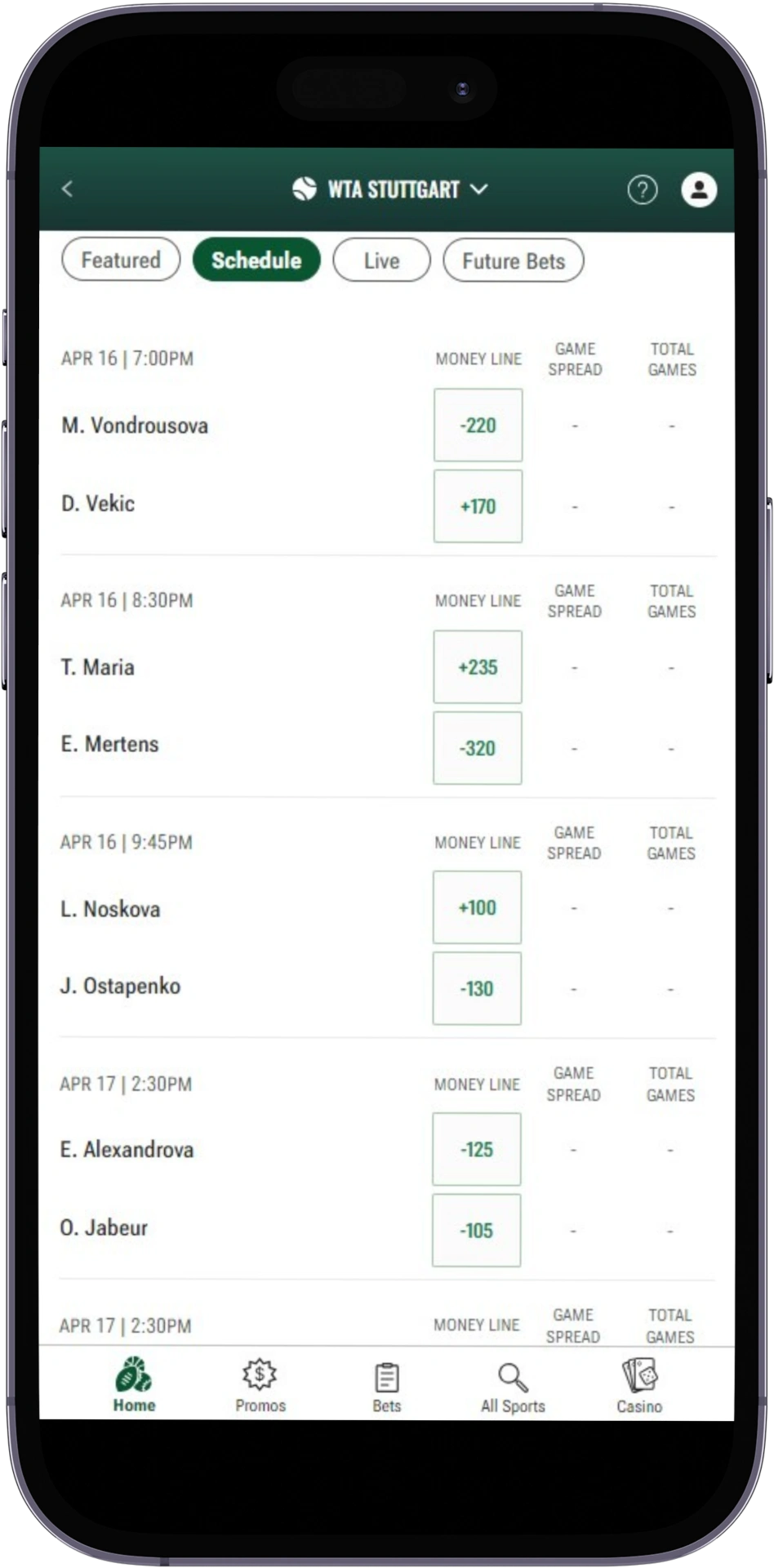Select L. Noskova money line +100
Image resolution: width=774 pixels, height=1568 pixels.
coord(477,907)
